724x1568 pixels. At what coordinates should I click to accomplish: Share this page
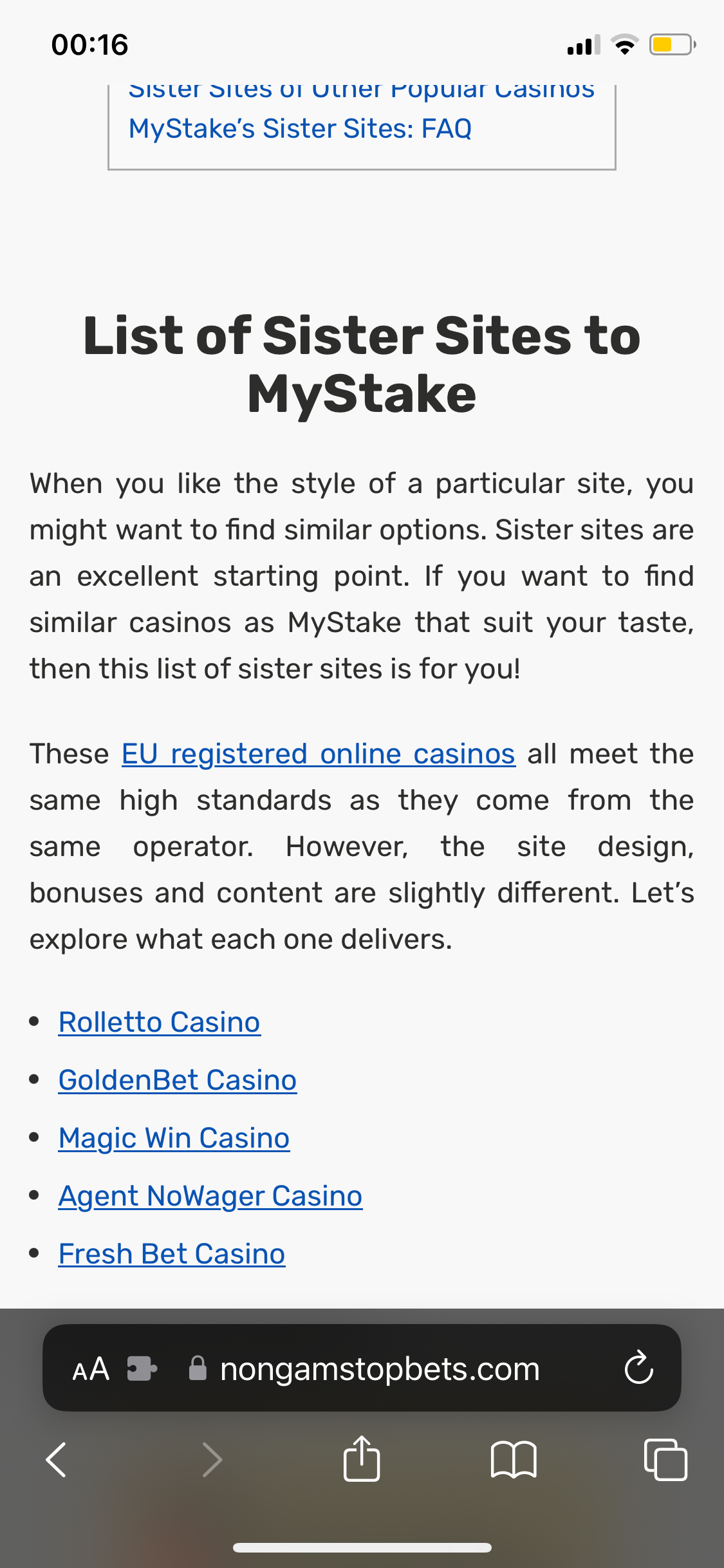point(362,1460)
